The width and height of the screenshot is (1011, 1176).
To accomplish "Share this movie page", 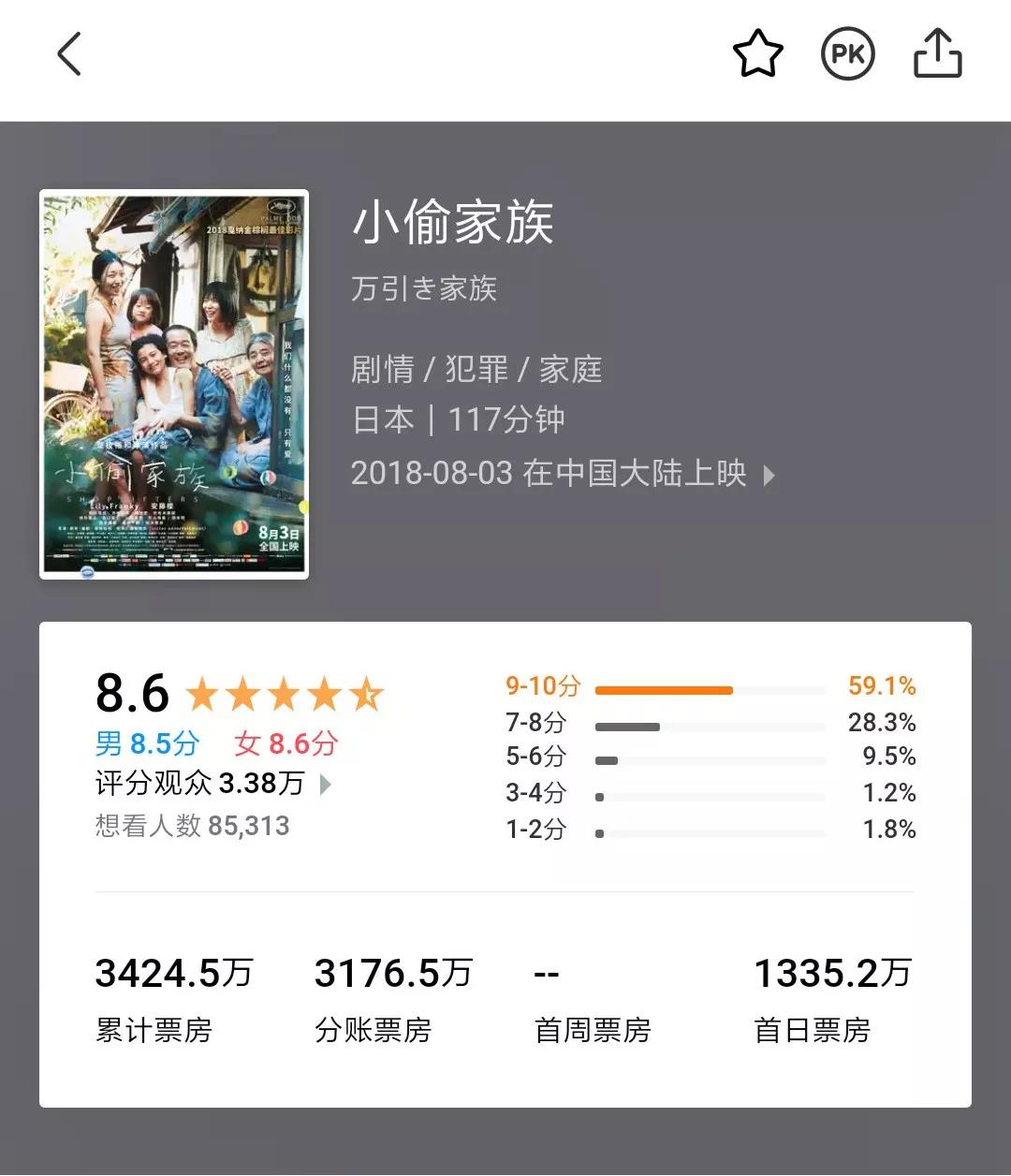I will (937, 53).
